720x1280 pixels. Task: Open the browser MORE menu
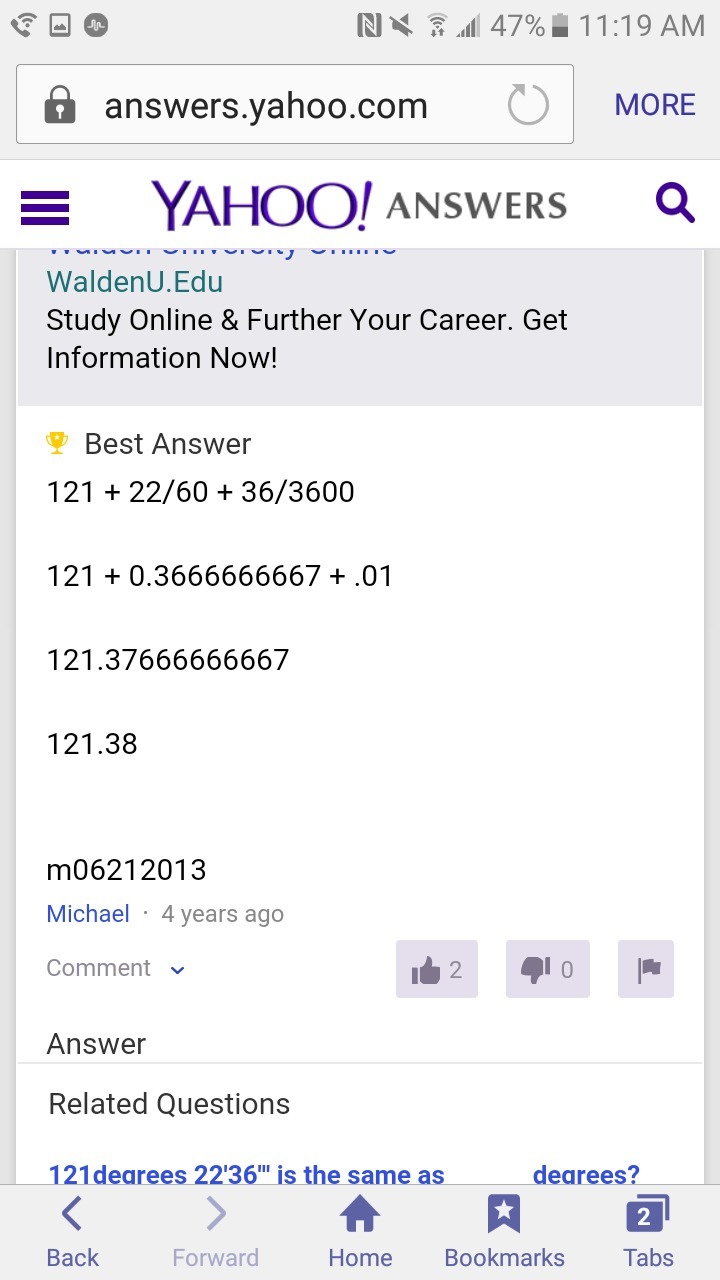[x=655, y=105]
